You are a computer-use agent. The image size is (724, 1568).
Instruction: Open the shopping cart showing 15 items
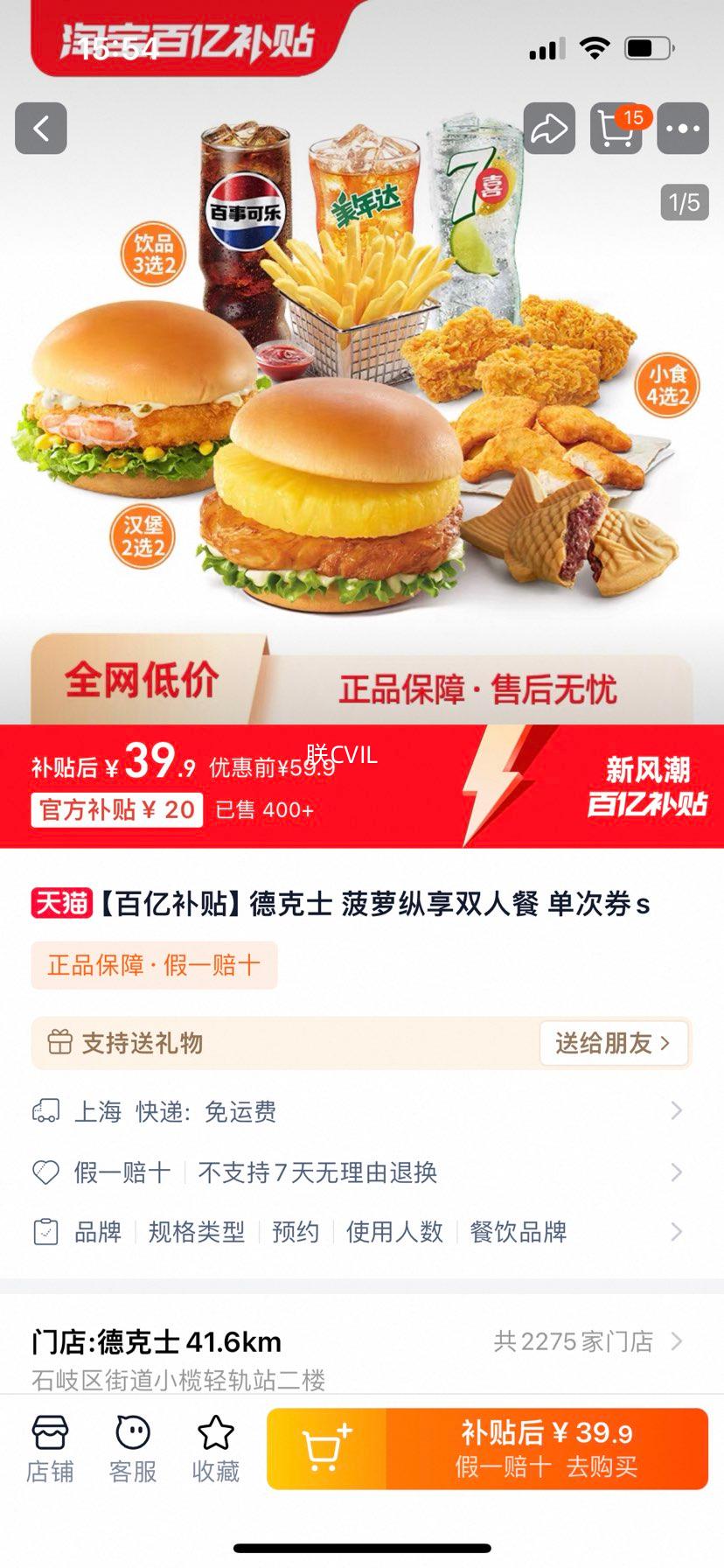pos(615,128)
